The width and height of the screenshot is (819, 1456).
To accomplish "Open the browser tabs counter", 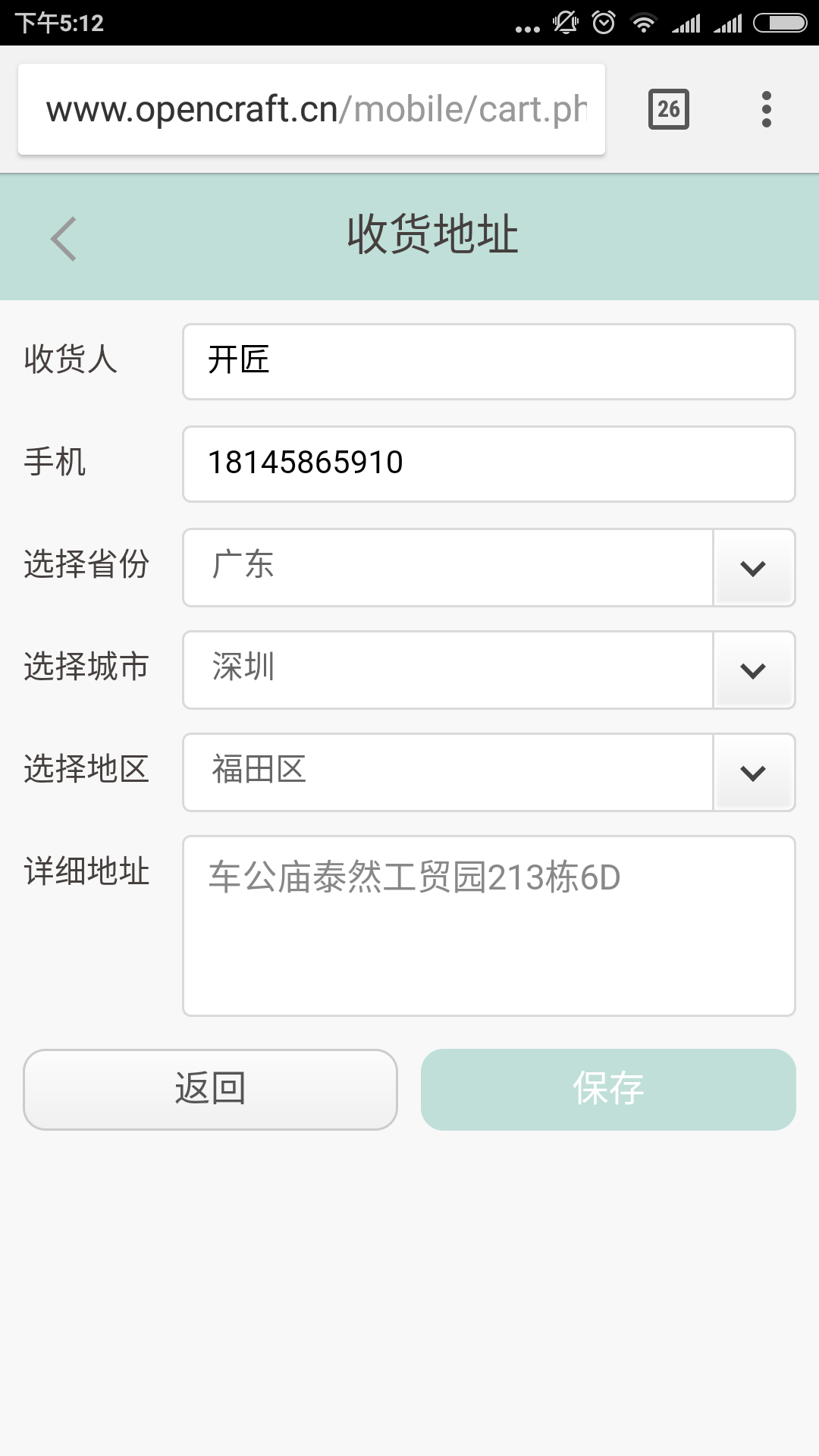I will tap(669, 109).
